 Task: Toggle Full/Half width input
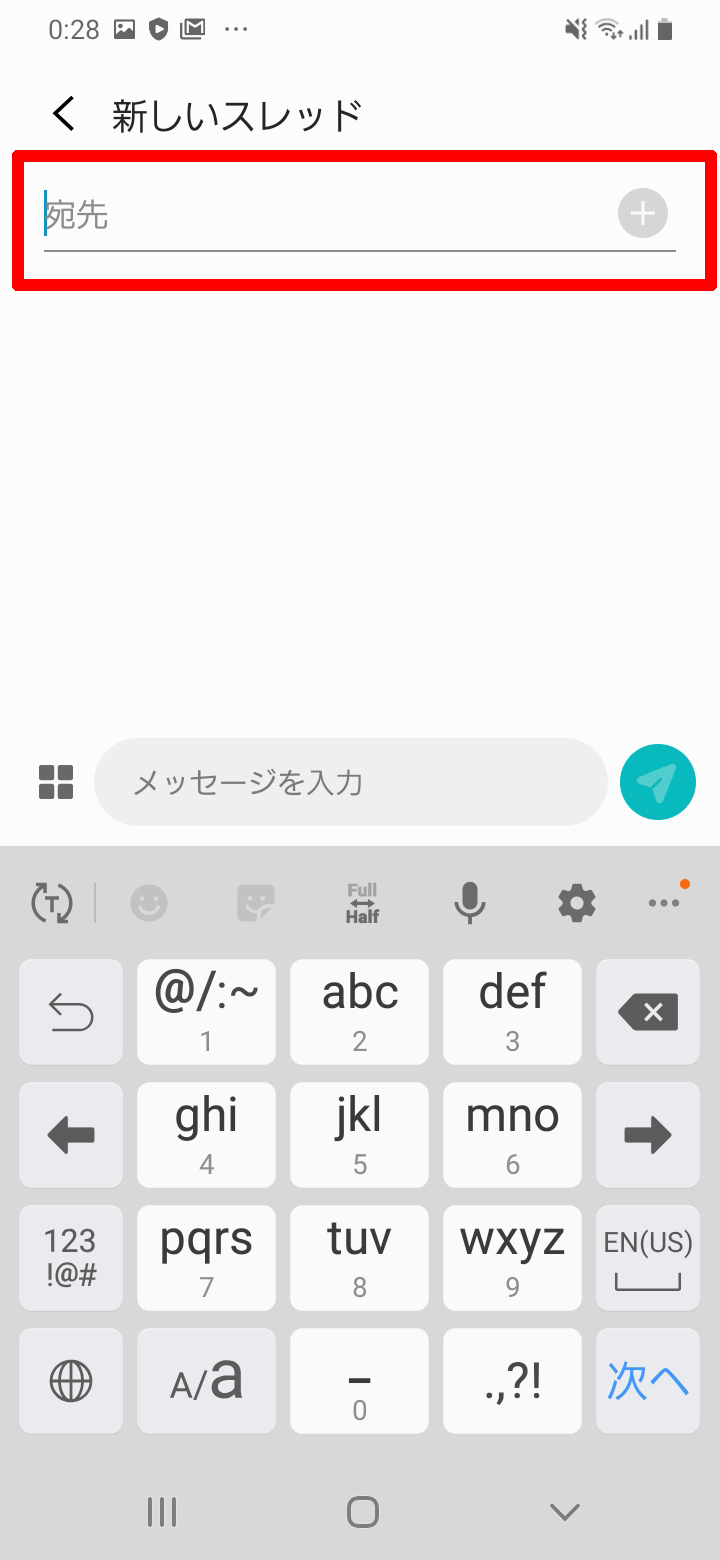362,903
